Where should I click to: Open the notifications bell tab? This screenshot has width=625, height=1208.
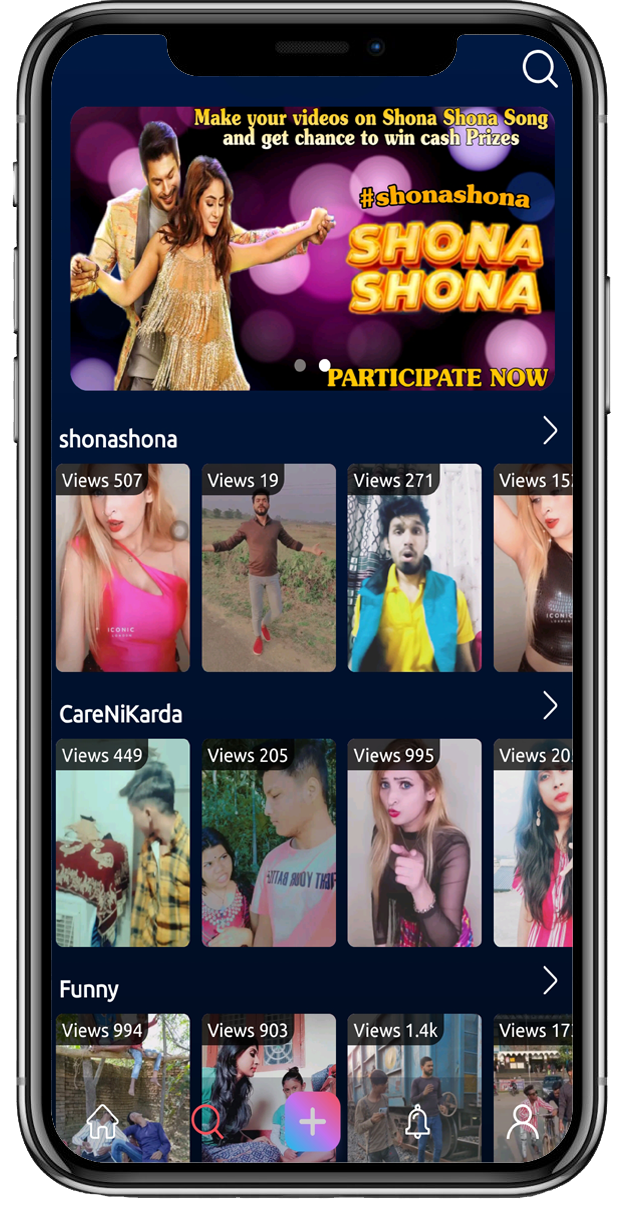[417, 1122]
